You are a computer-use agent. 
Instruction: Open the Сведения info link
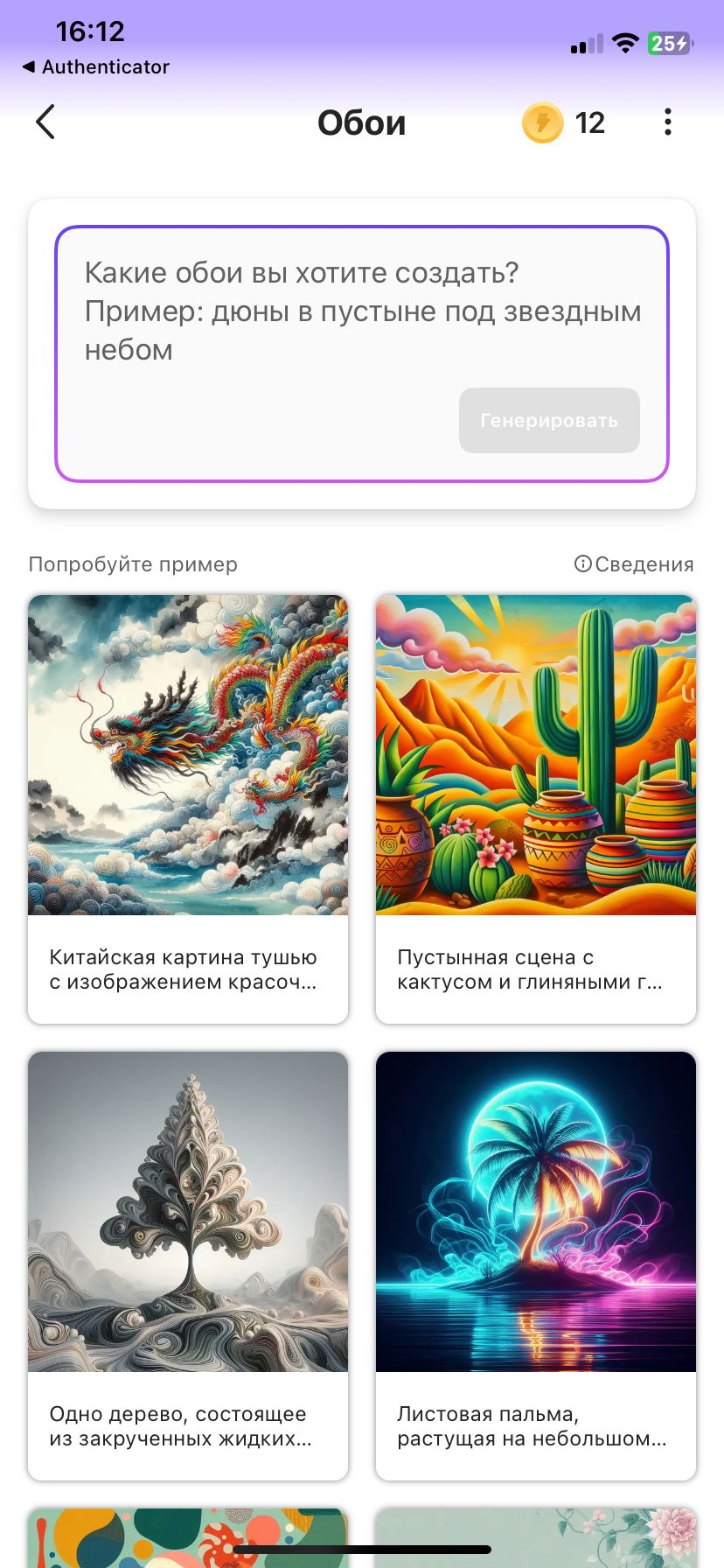pos(634,564)
